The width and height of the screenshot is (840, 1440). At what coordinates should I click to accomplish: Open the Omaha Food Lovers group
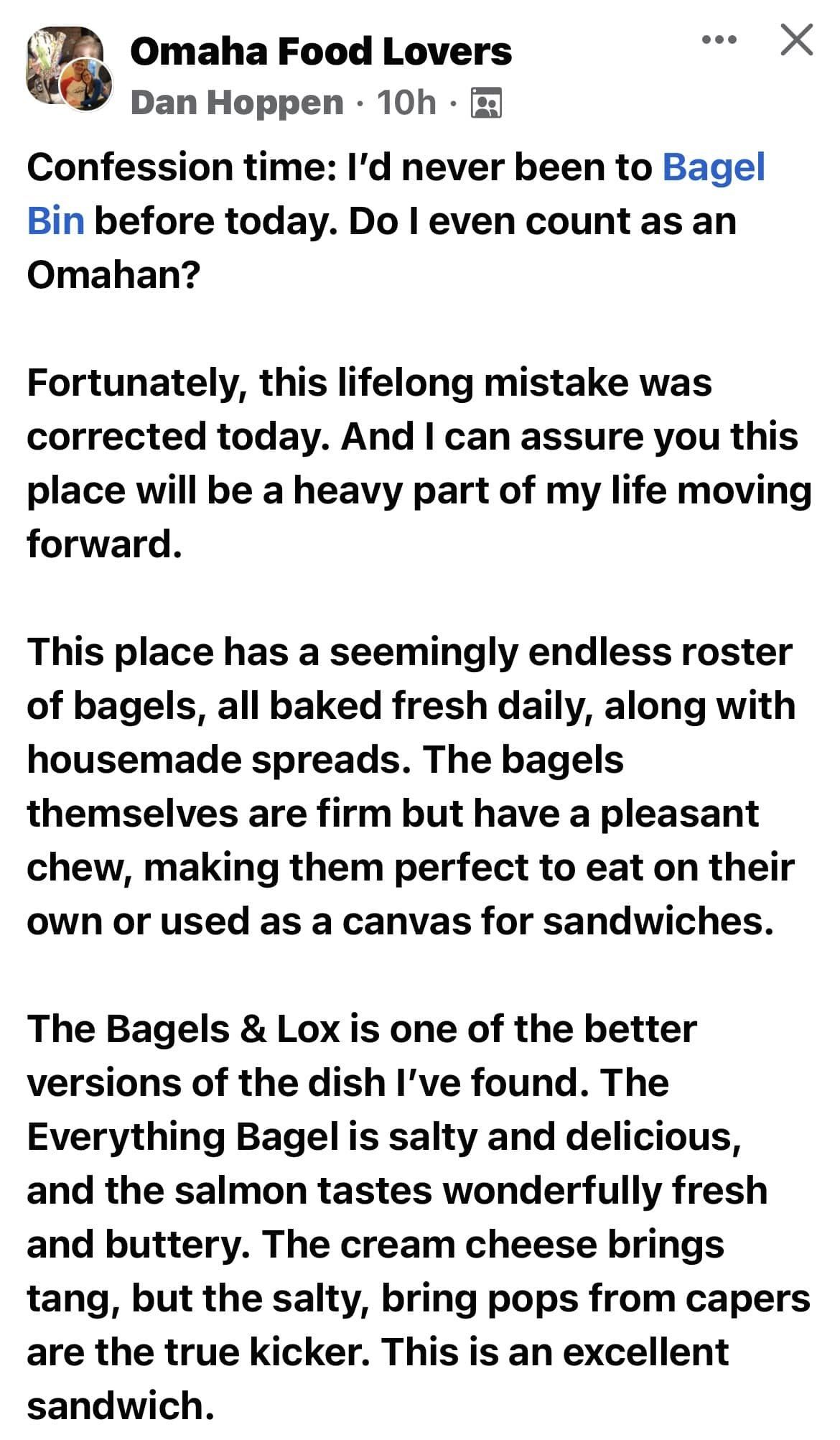click(321, 52)
